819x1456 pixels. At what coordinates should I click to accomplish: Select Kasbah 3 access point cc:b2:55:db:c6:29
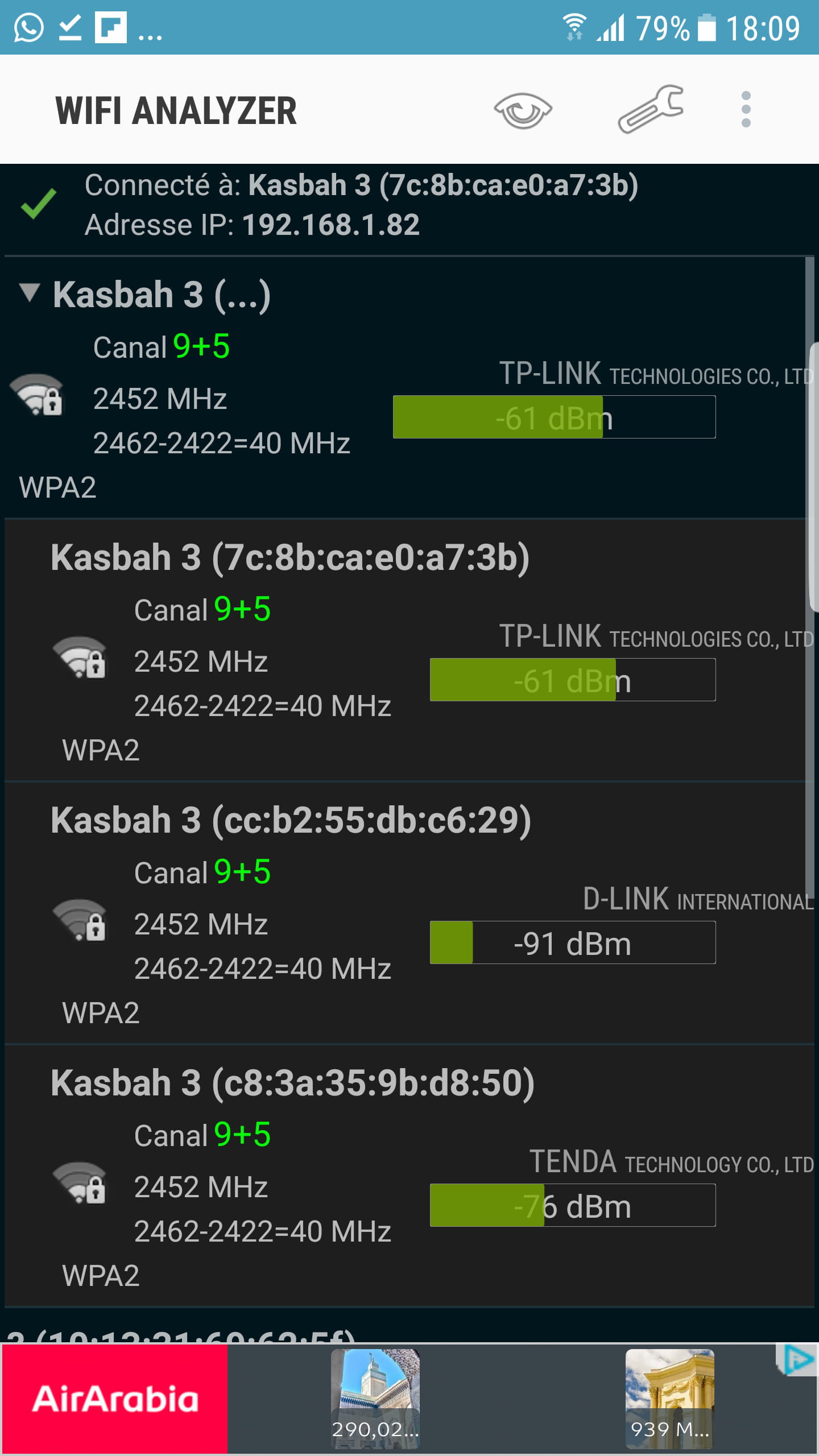409,913
